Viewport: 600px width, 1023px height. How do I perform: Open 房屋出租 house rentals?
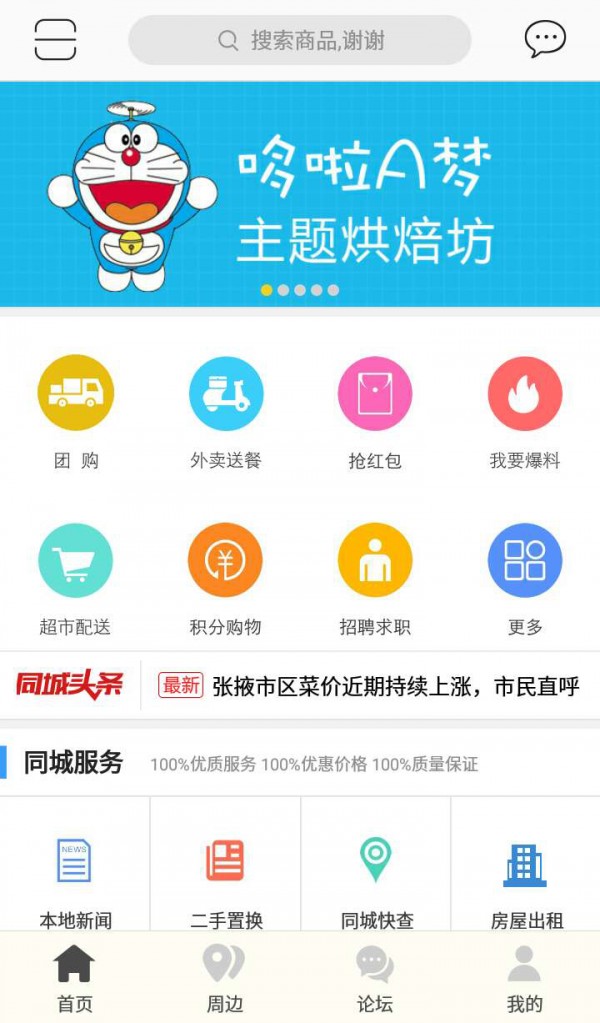click(526, 880)
